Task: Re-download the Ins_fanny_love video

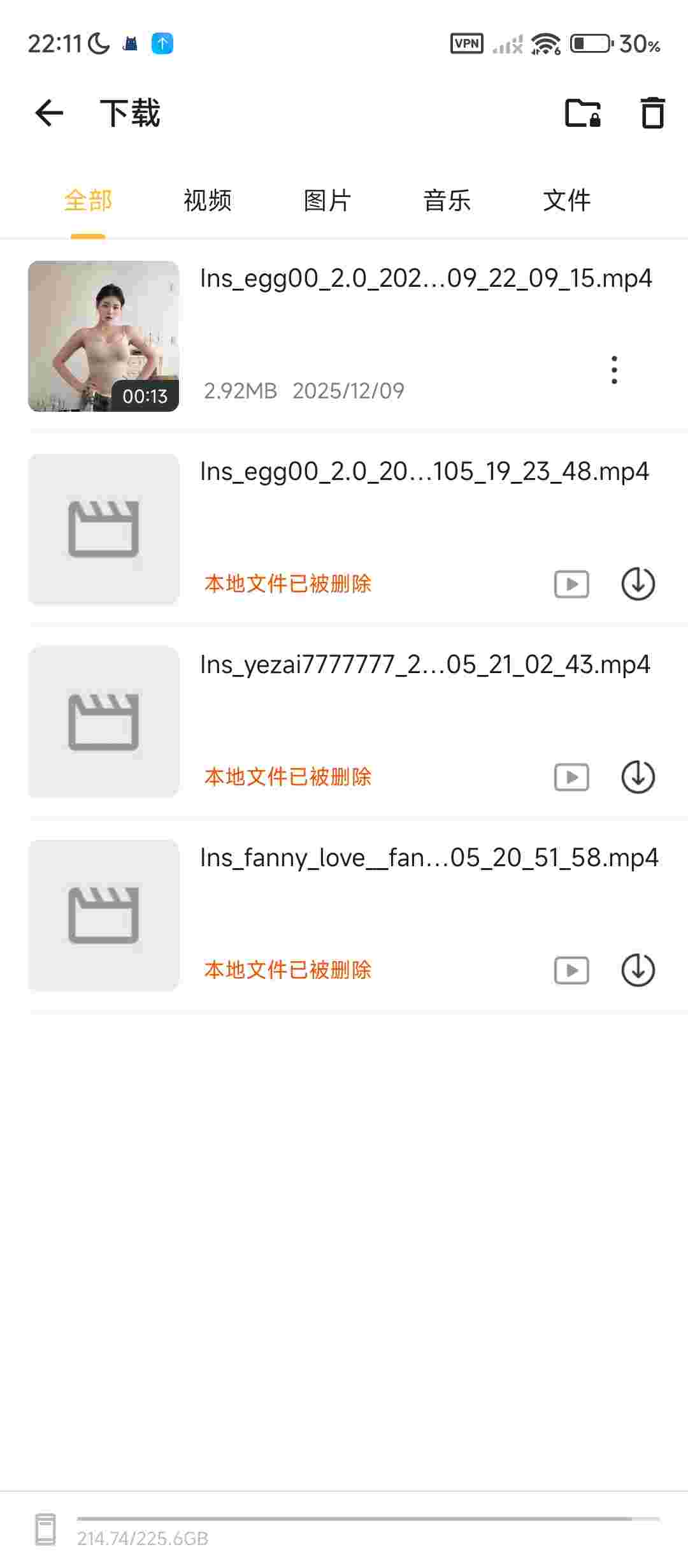Action: pyautogui.click(x=638, y=970)
